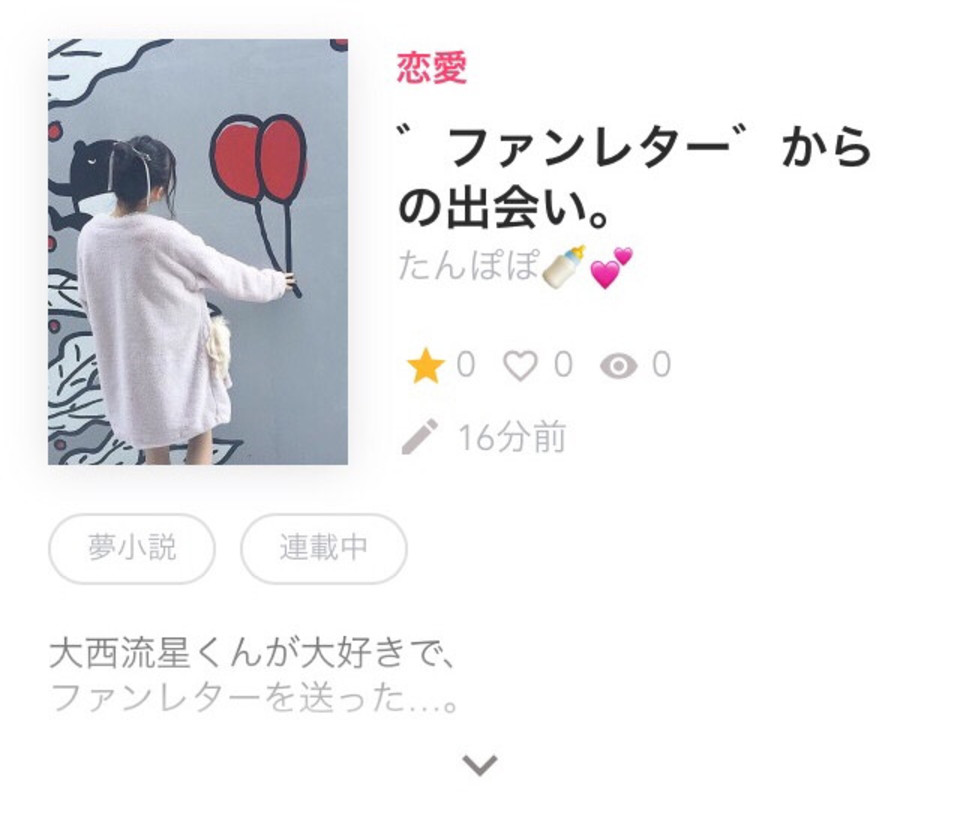960x822 pixels.
Task: Select the 夢小説 tag chip
Action: [132, 548]
